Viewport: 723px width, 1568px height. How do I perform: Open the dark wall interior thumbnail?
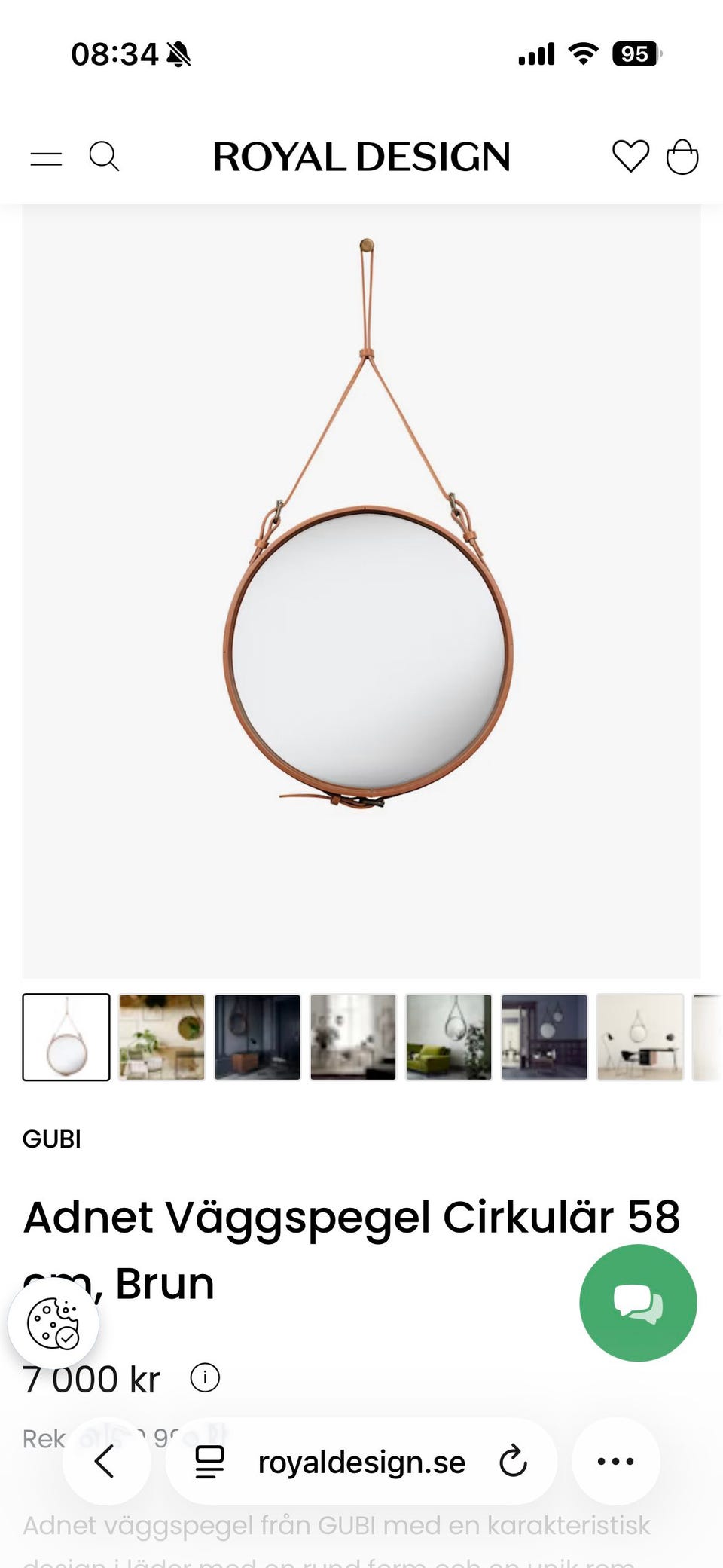click(257, 1036)
